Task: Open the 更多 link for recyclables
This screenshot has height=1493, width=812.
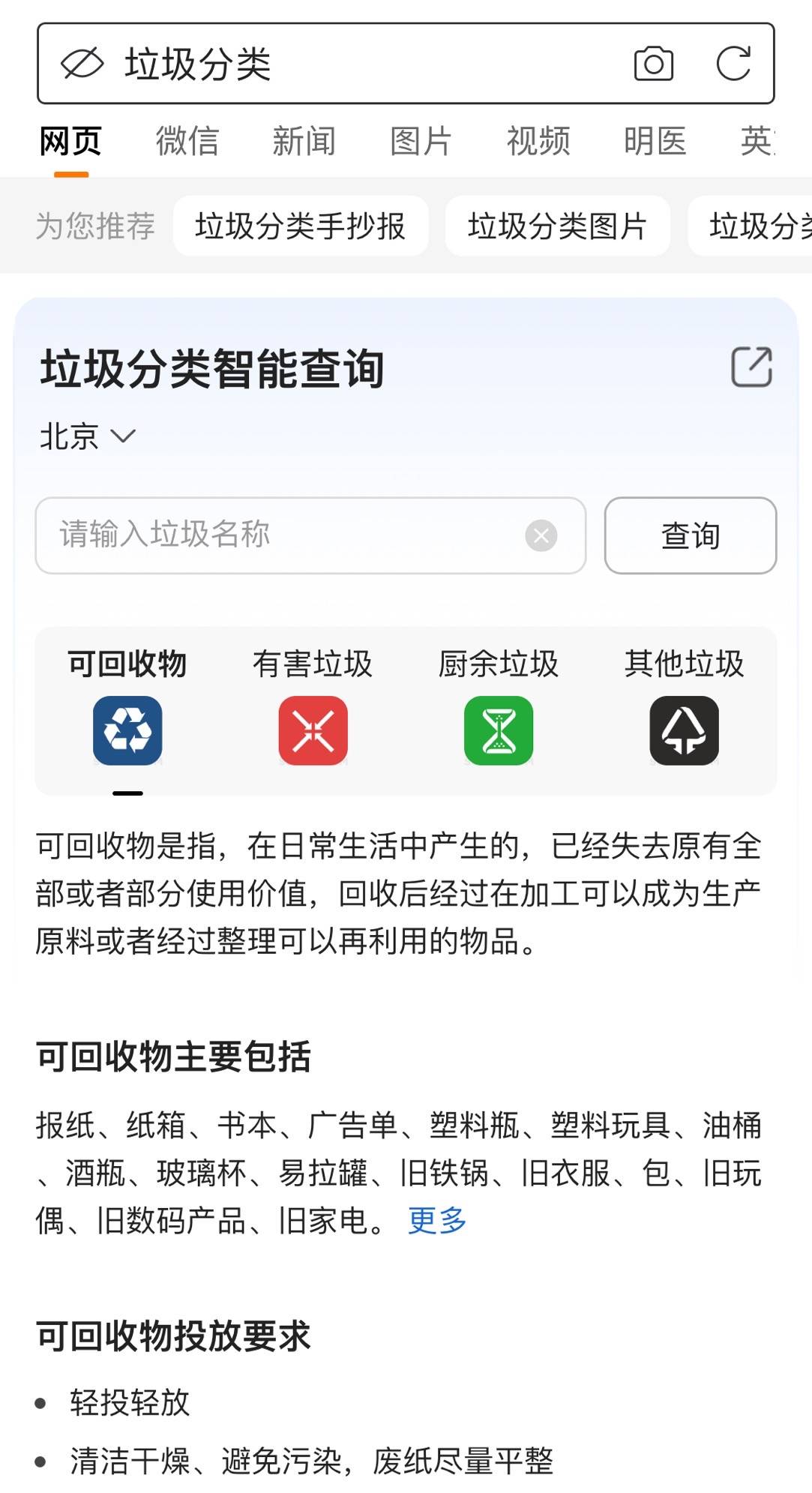Action: coord(437,1221)
